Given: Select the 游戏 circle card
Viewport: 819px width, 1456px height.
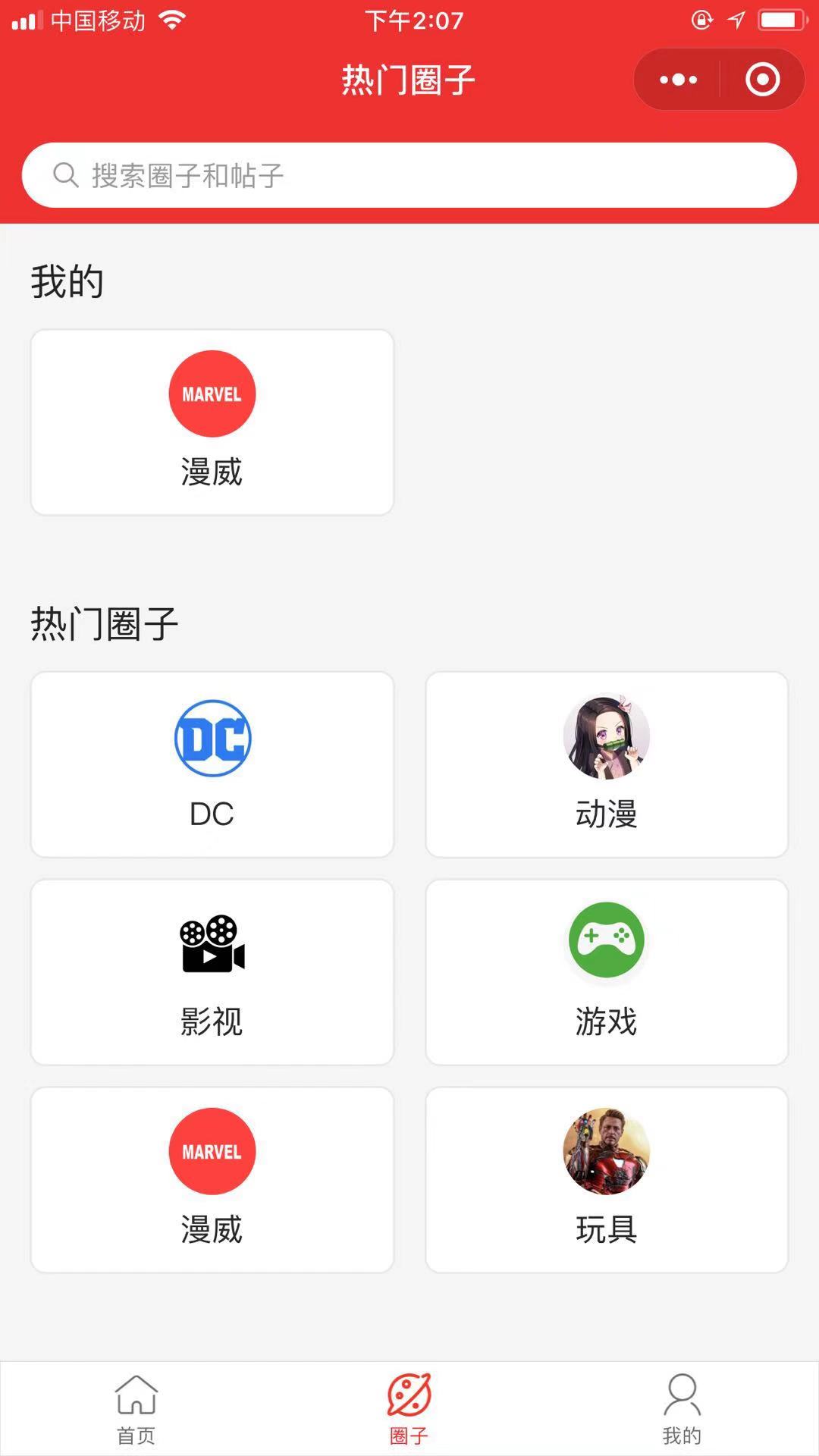Looking at the screenshot, I should click(607, 972).
